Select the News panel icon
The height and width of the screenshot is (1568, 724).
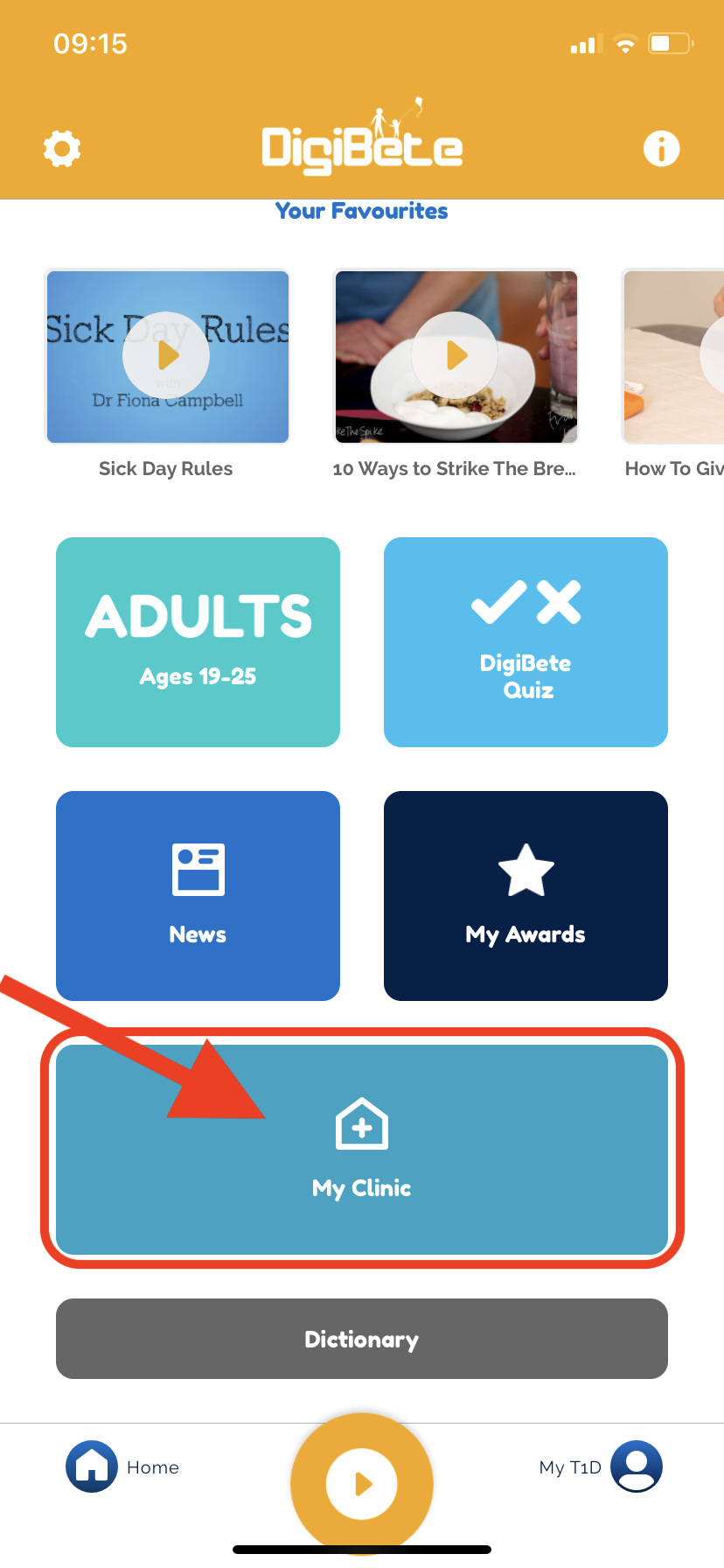coord(198,871)
